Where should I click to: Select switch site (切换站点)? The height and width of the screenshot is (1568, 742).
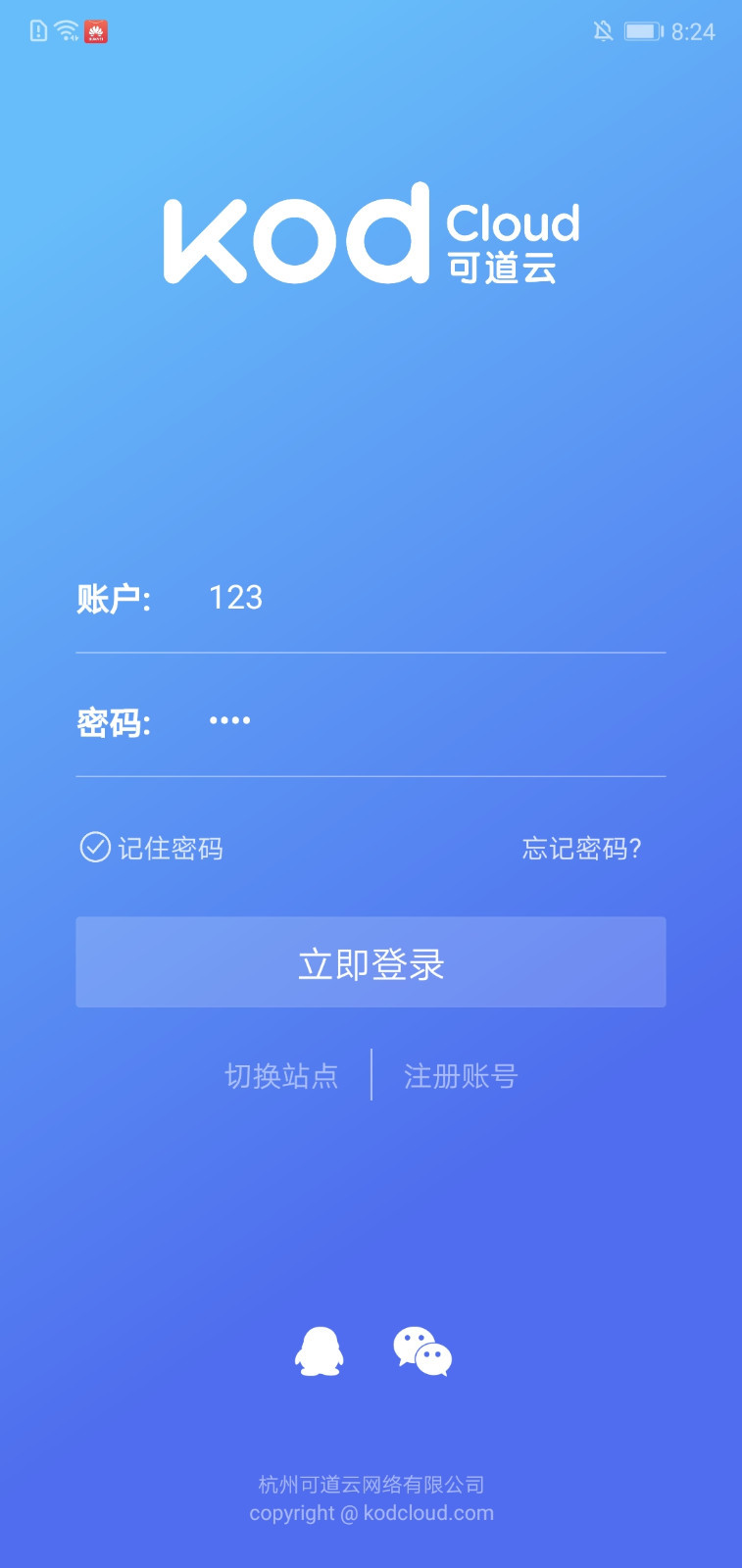pyautogui.click(x=281, y=1076)
